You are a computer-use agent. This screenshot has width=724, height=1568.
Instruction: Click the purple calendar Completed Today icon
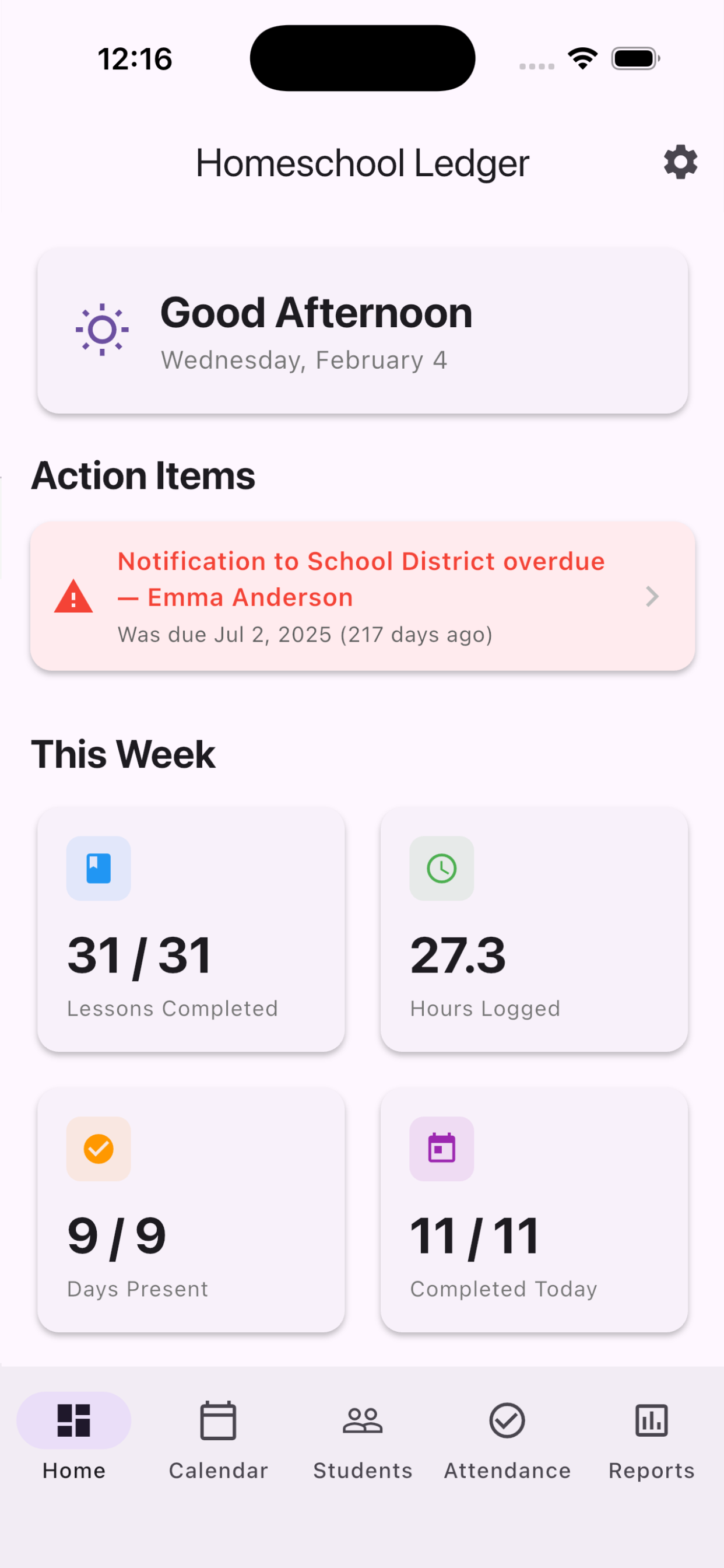tap(441, 1149)
